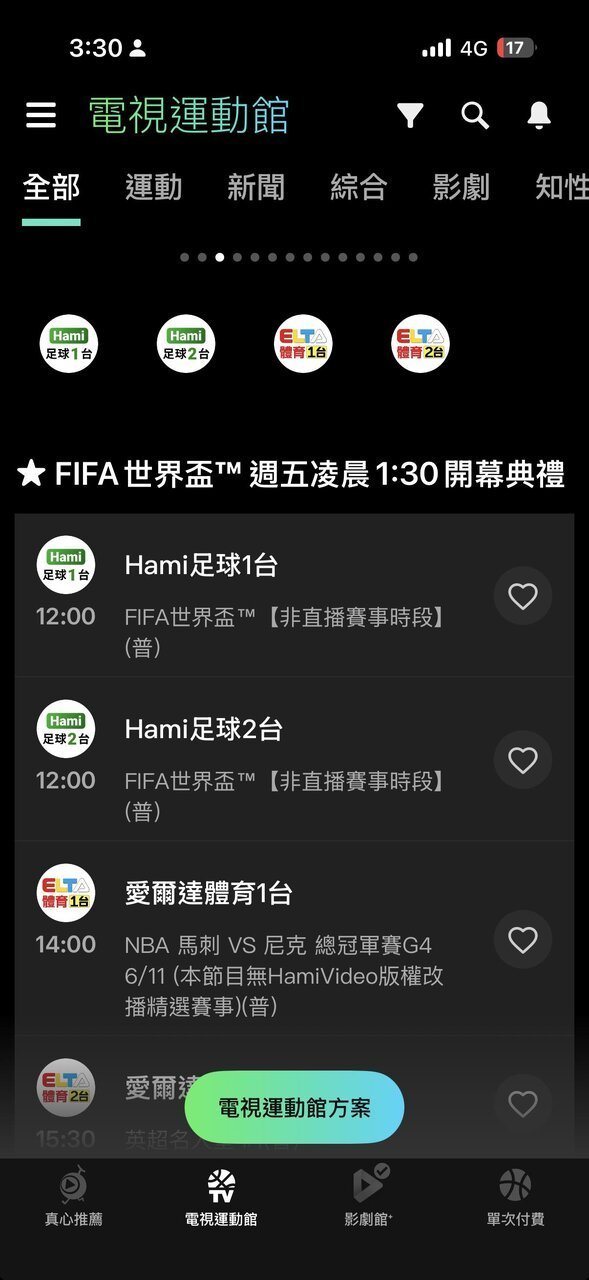Favorite 愛爾達體育1台 with the heart icon

(523, 940)
